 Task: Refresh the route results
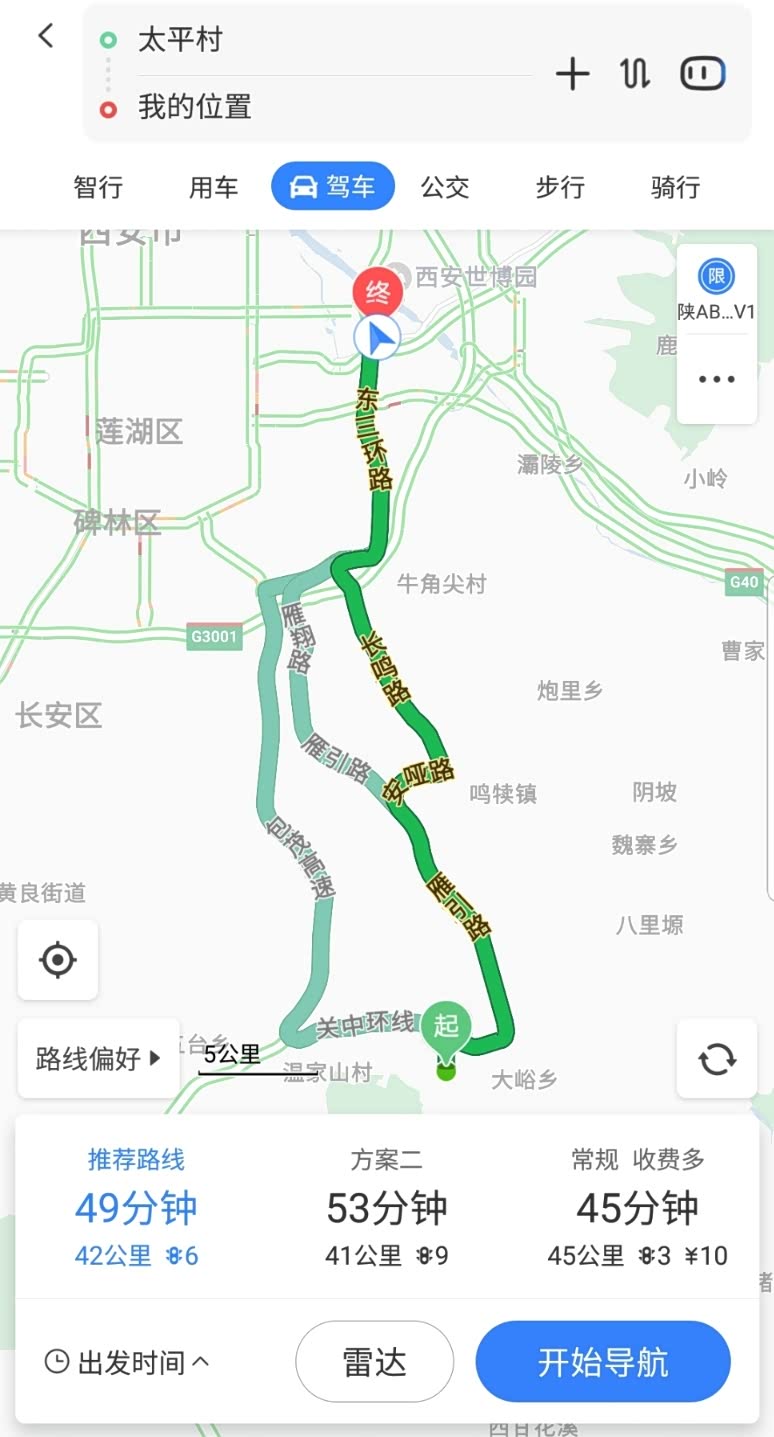716,1058
